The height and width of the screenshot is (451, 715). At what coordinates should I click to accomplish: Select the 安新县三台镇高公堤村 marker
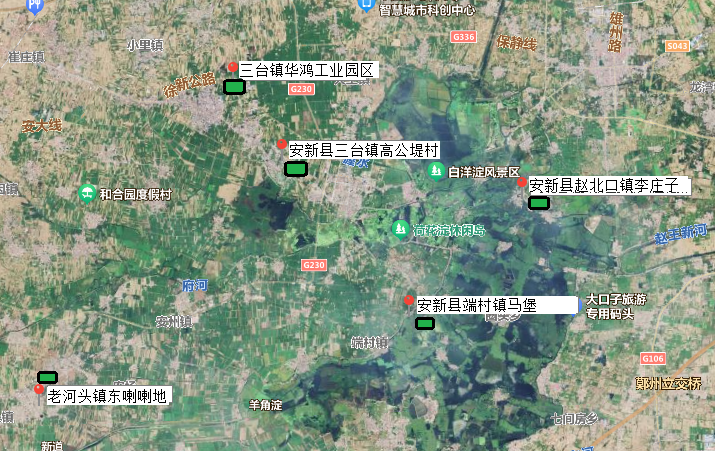[282, 146]
